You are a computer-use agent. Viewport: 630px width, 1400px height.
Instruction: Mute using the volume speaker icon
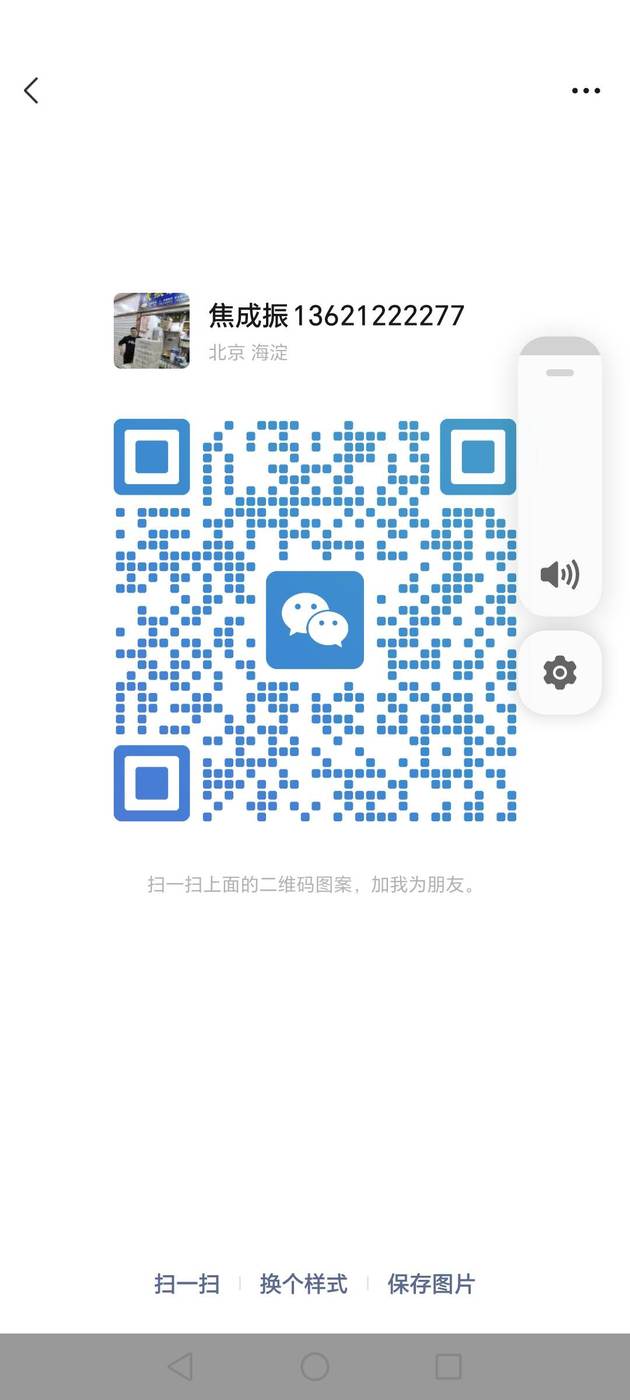(559, 574)
